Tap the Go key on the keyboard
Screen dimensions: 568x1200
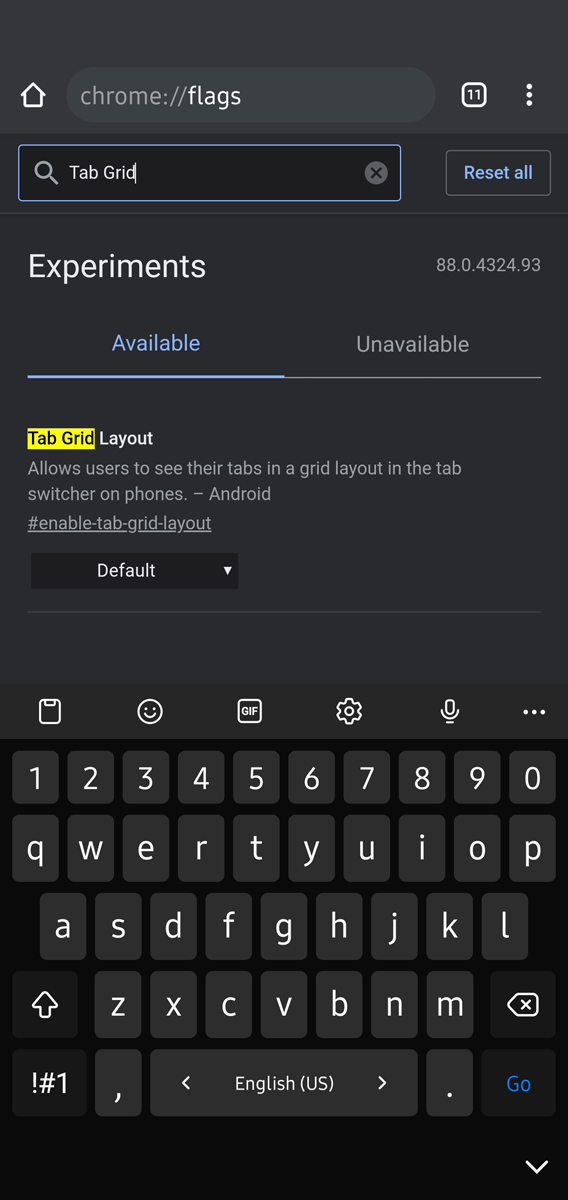click(518, 1083)
